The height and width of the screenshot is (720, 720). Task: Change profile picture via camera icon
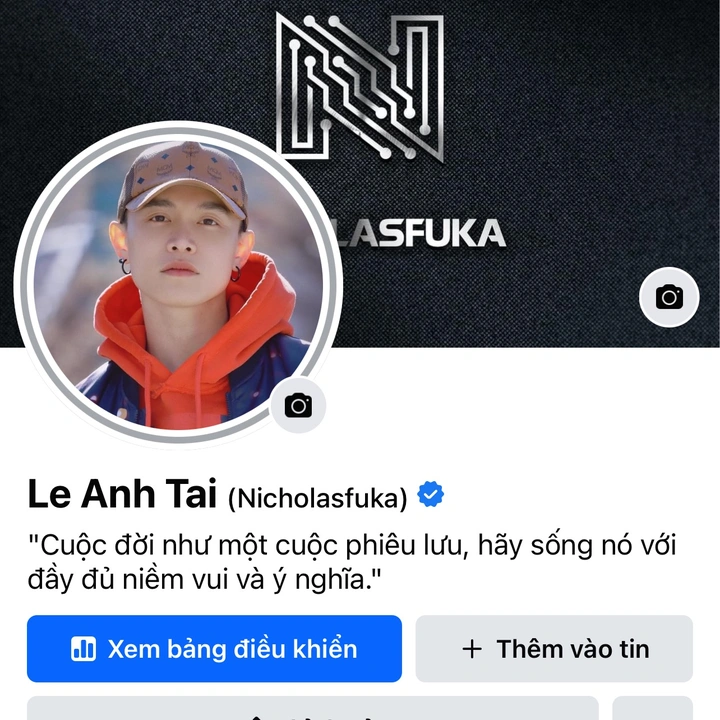coord(298,405)
